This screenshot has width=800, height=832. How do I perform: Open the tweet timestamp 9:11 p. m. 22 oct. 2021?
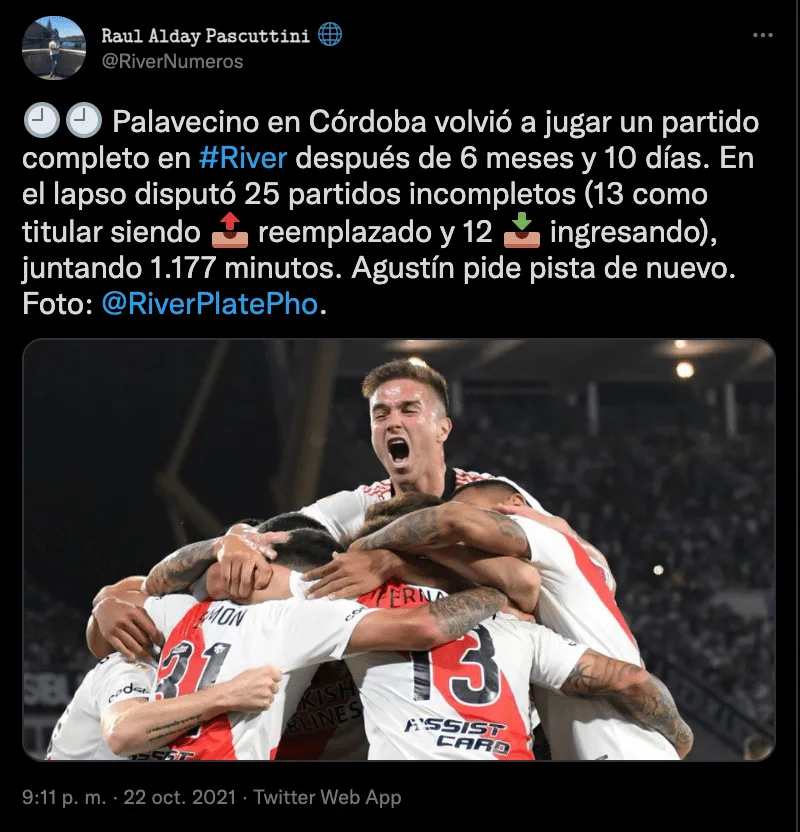click(x=128, y=797)
